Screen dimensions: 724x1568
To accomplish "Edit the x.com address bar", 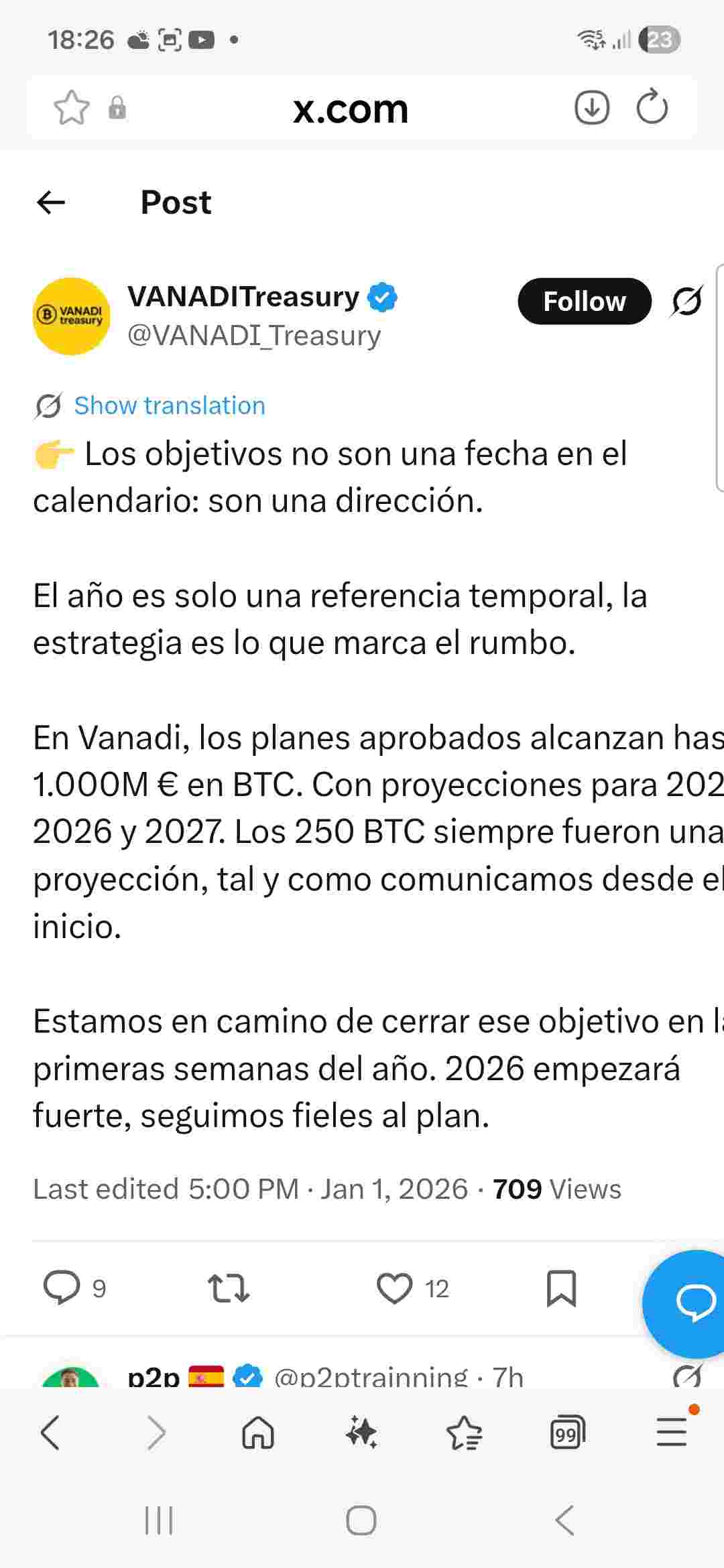I will pyautogui.click(x=350, y=109).
